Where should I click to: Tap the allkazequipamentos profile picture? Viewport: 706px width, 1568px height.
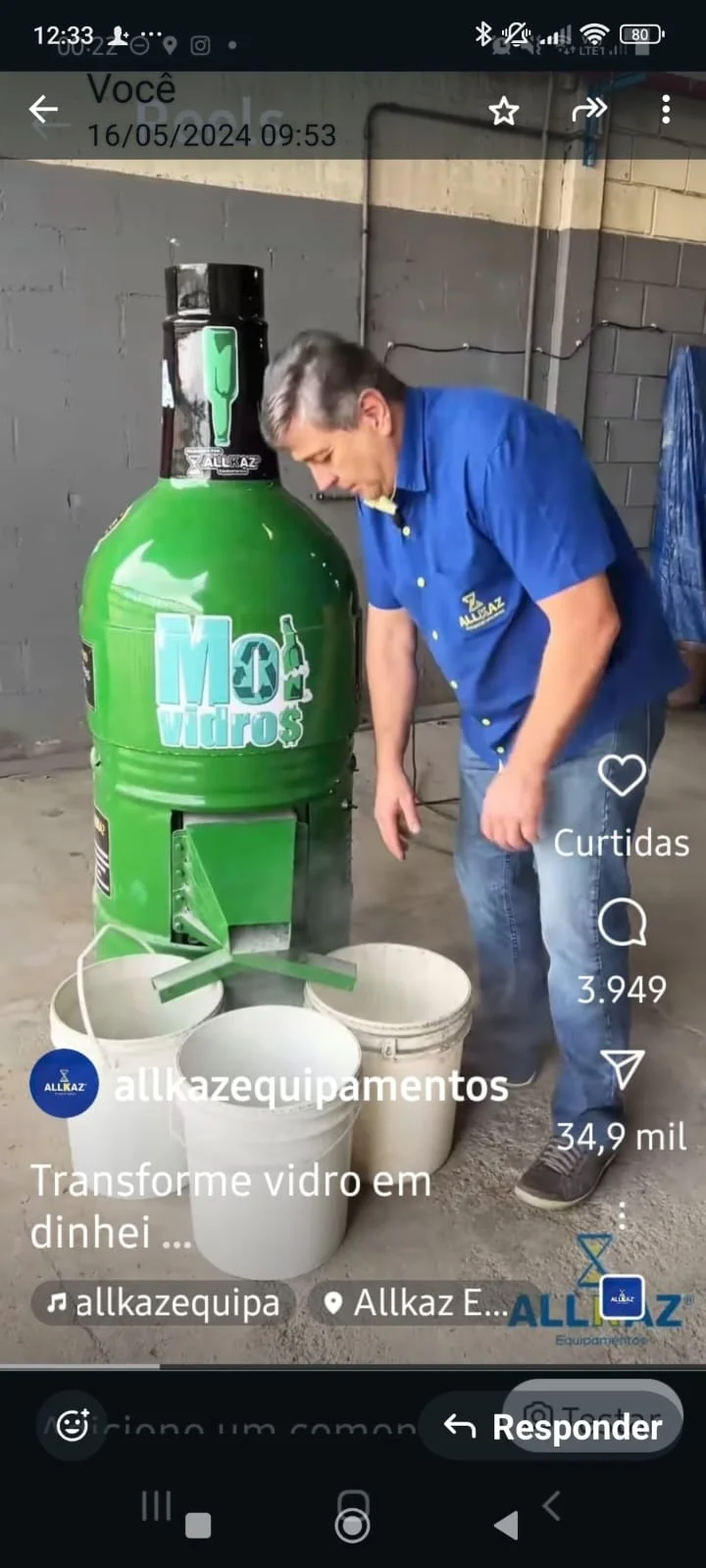pyautogui.click(x=65, y=1085)
